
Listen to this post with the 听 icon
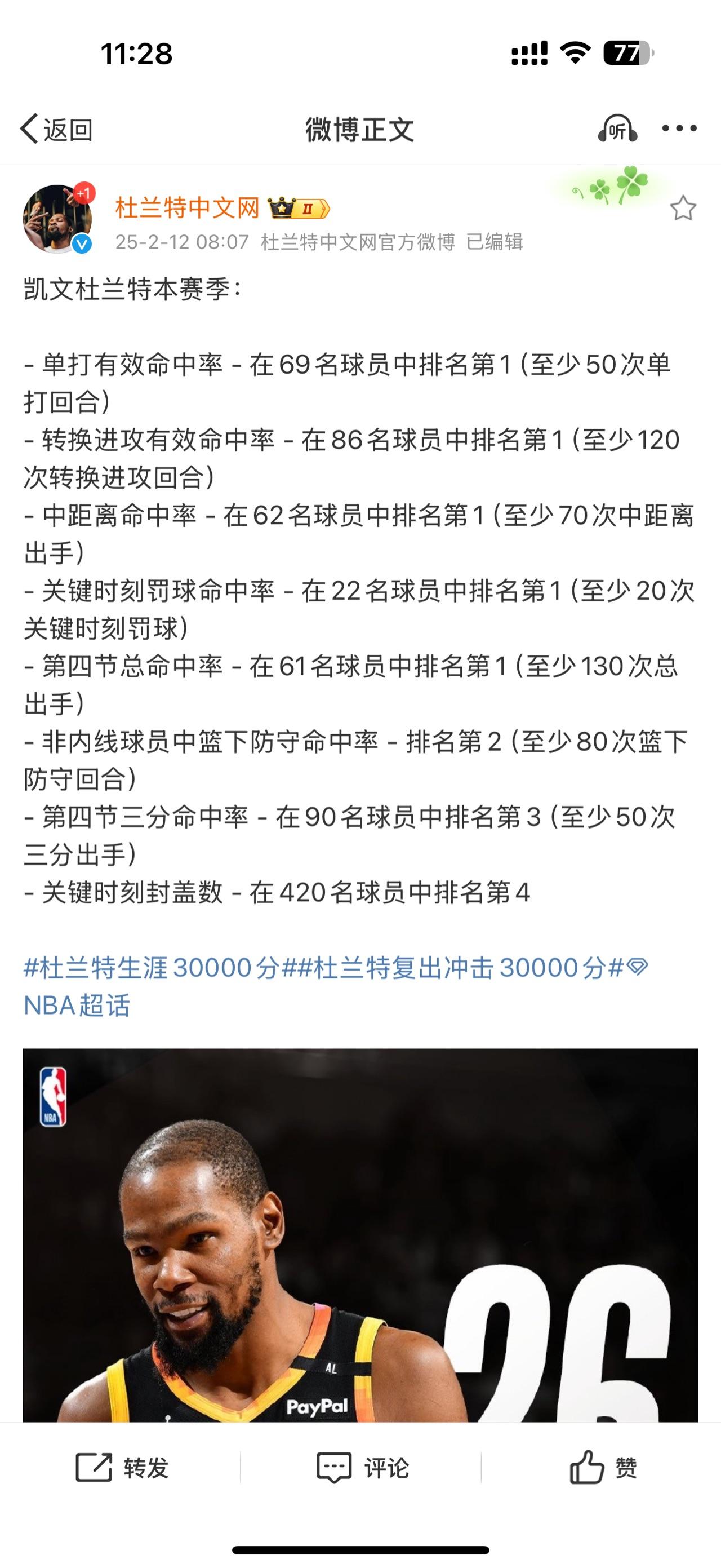(x=617, y=129)
